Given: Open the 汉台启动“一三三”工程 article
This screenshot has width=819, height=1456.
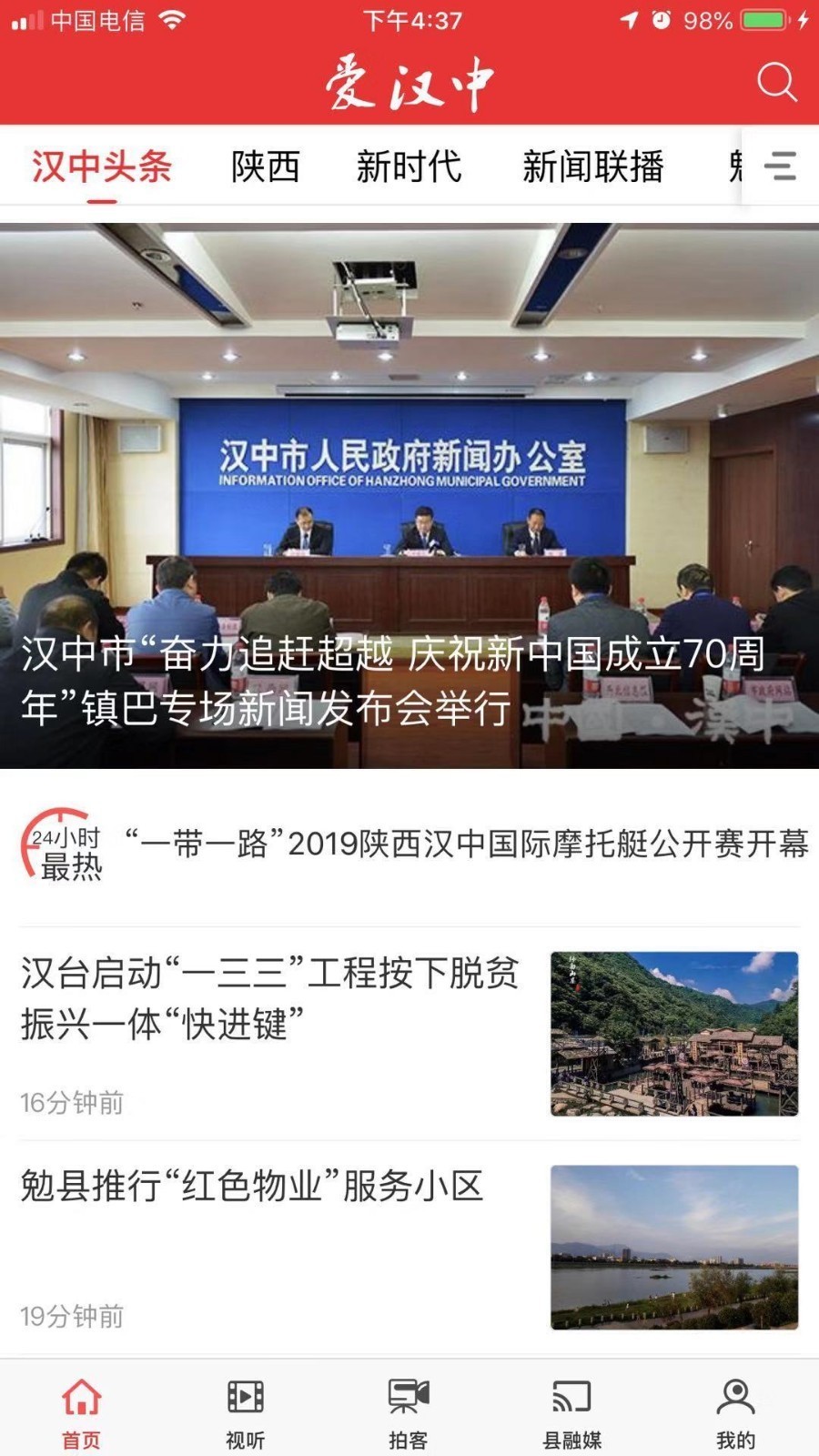Looking at the screenshot, I should click(273, 999).
